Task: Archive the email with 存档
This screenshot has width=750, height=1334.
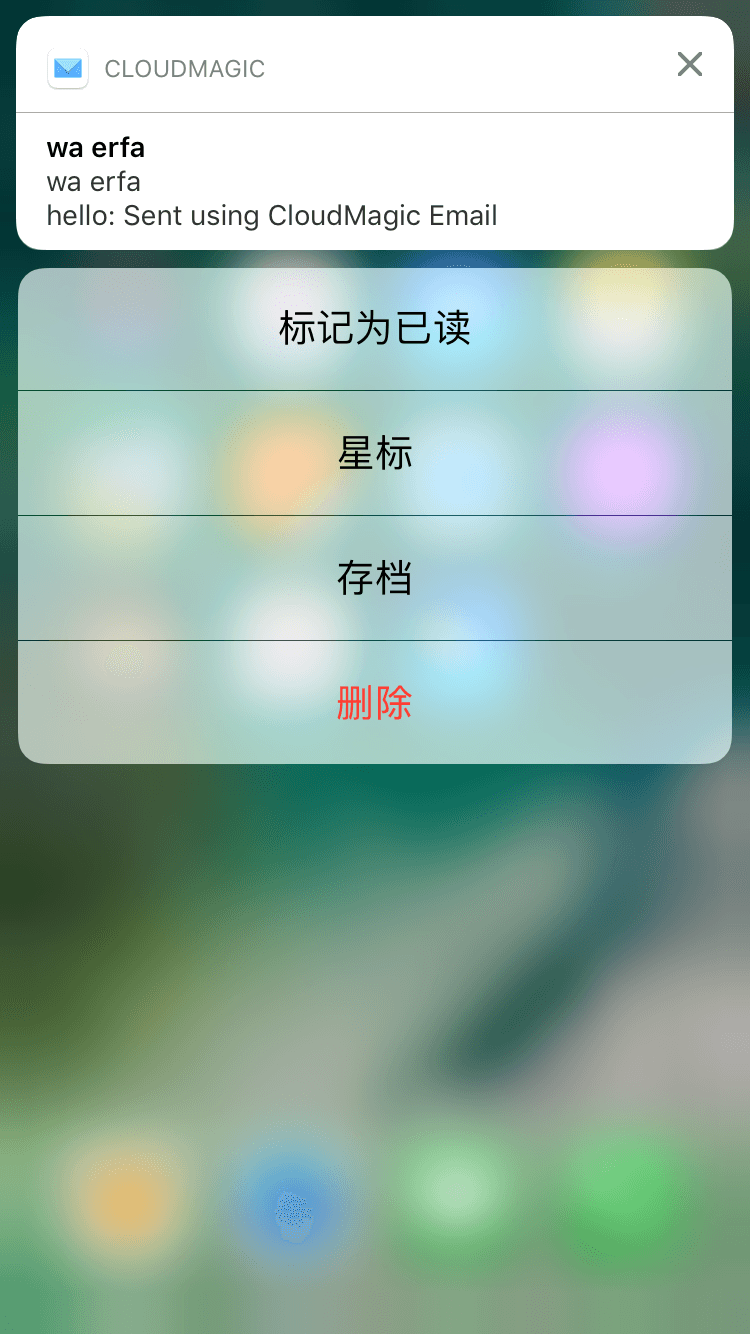Action: 375,579
